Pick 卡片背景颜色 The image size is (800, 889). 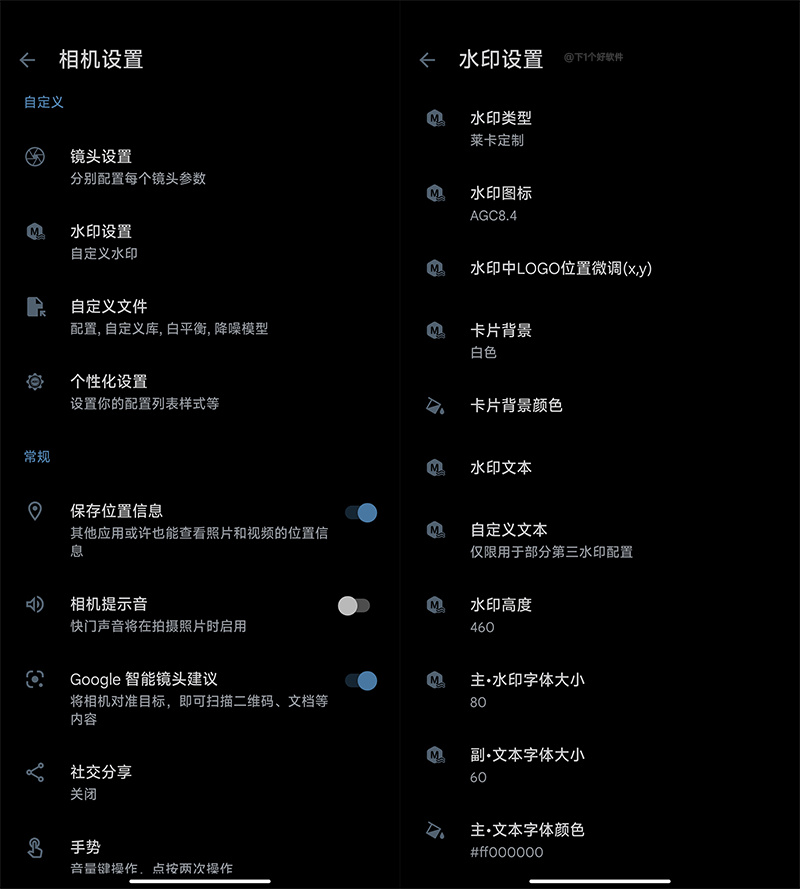[x=600, y=405]
